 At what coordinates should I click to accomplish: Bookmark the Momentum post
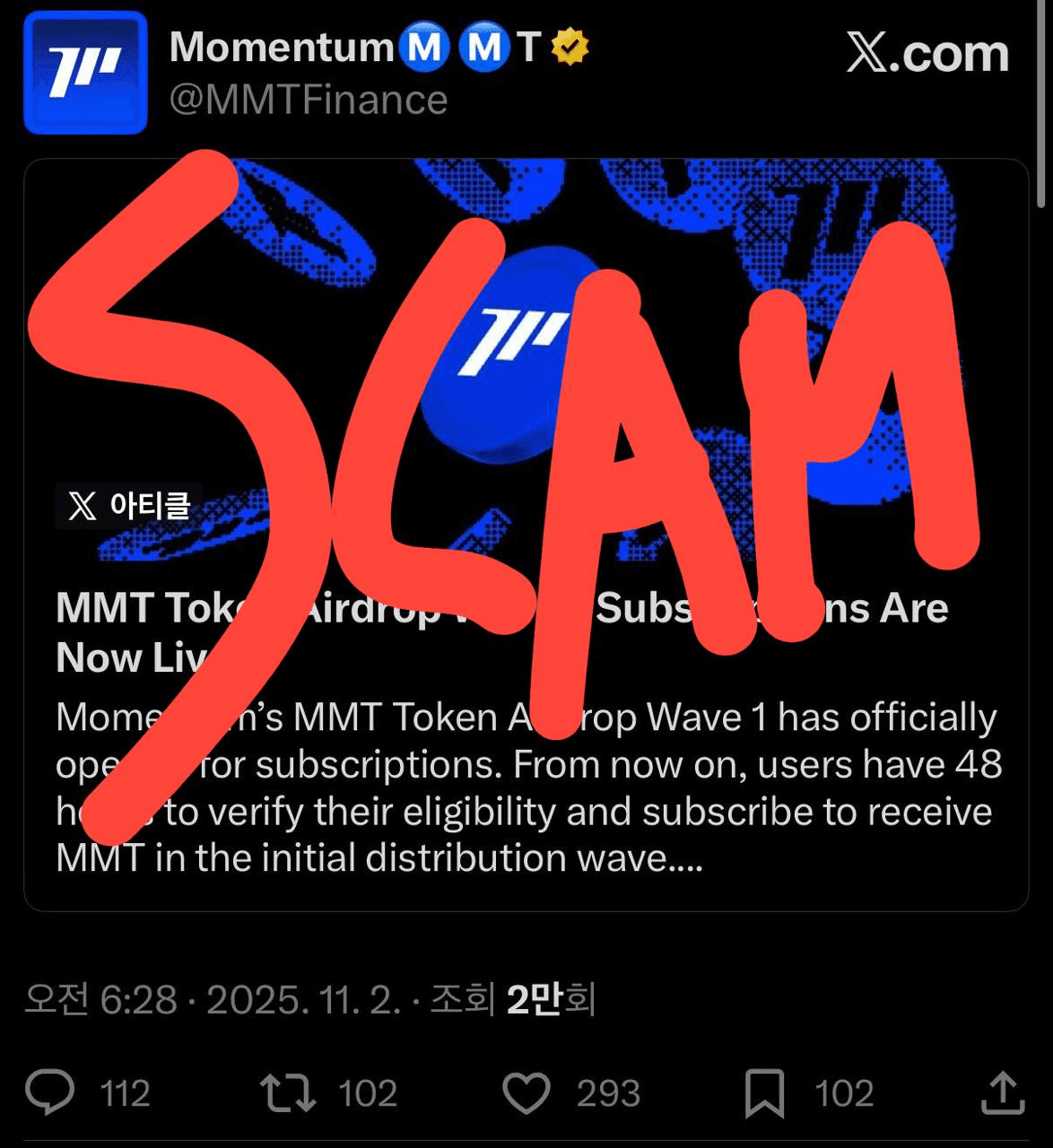pos(764,1093)
